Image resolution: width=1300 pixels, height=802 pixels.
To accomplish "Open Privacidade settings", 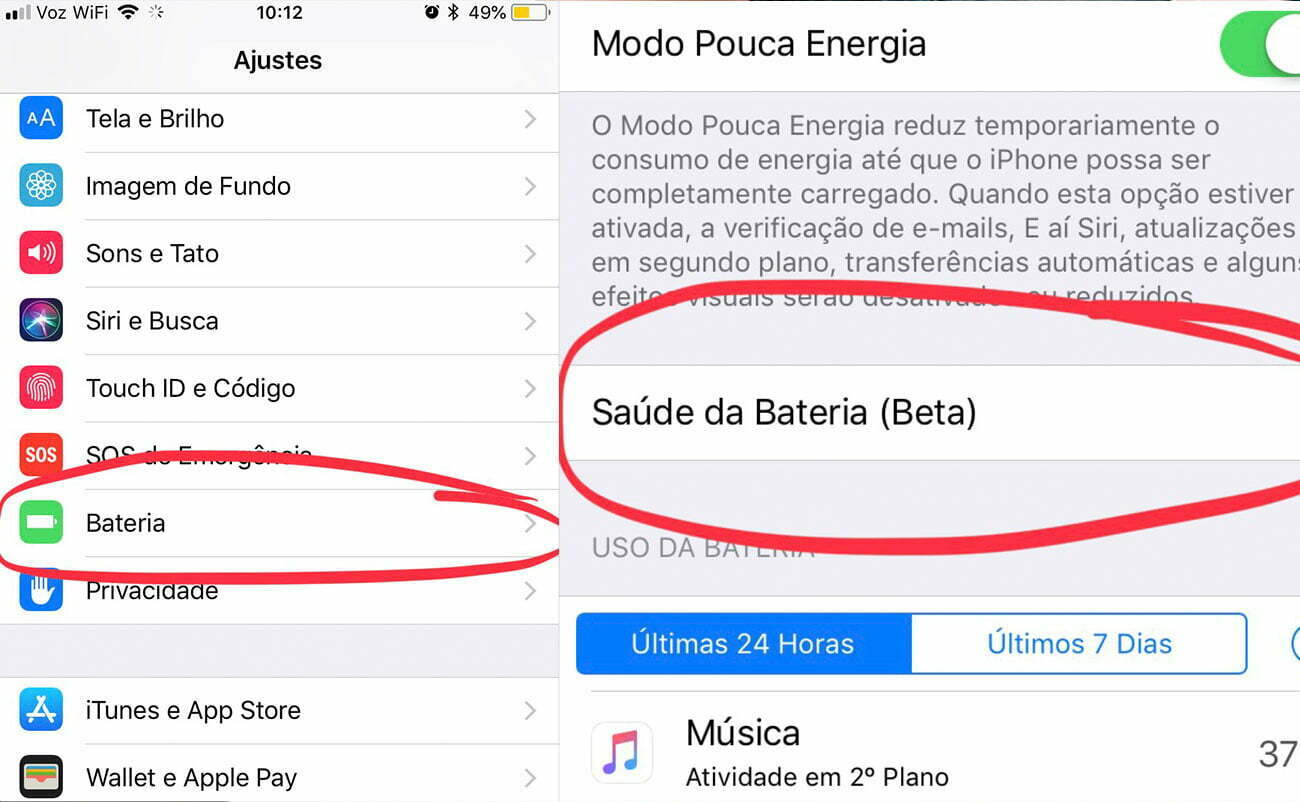I will (280, 591).
